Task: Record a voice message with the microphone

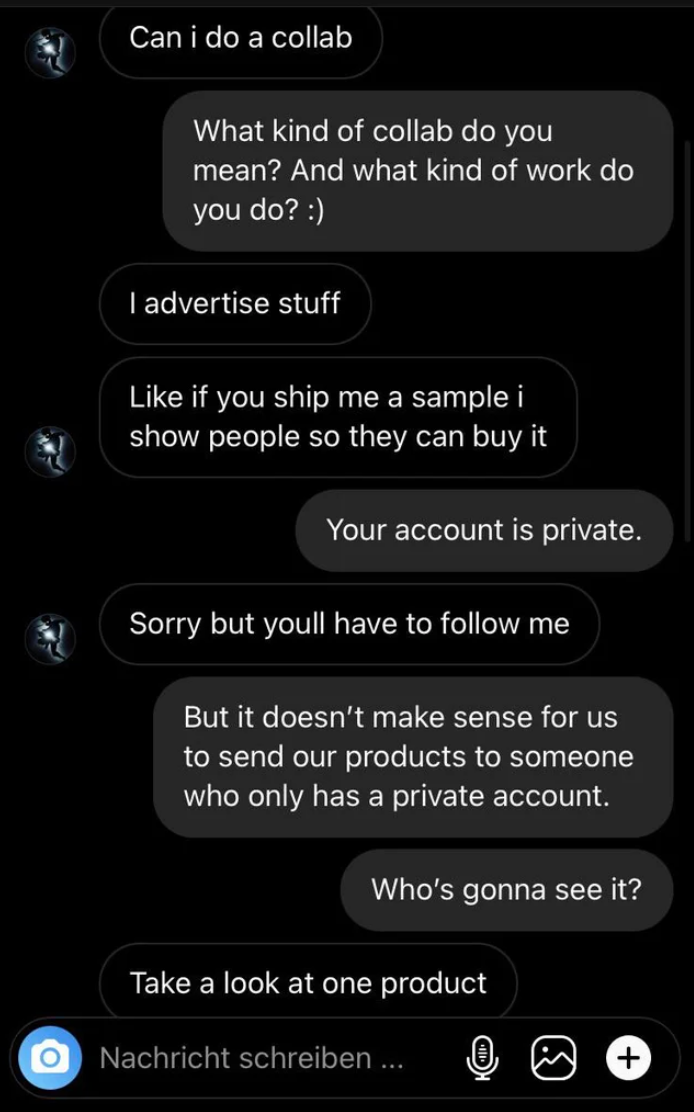Action: pyautogui.click(x=484, y=1057)
